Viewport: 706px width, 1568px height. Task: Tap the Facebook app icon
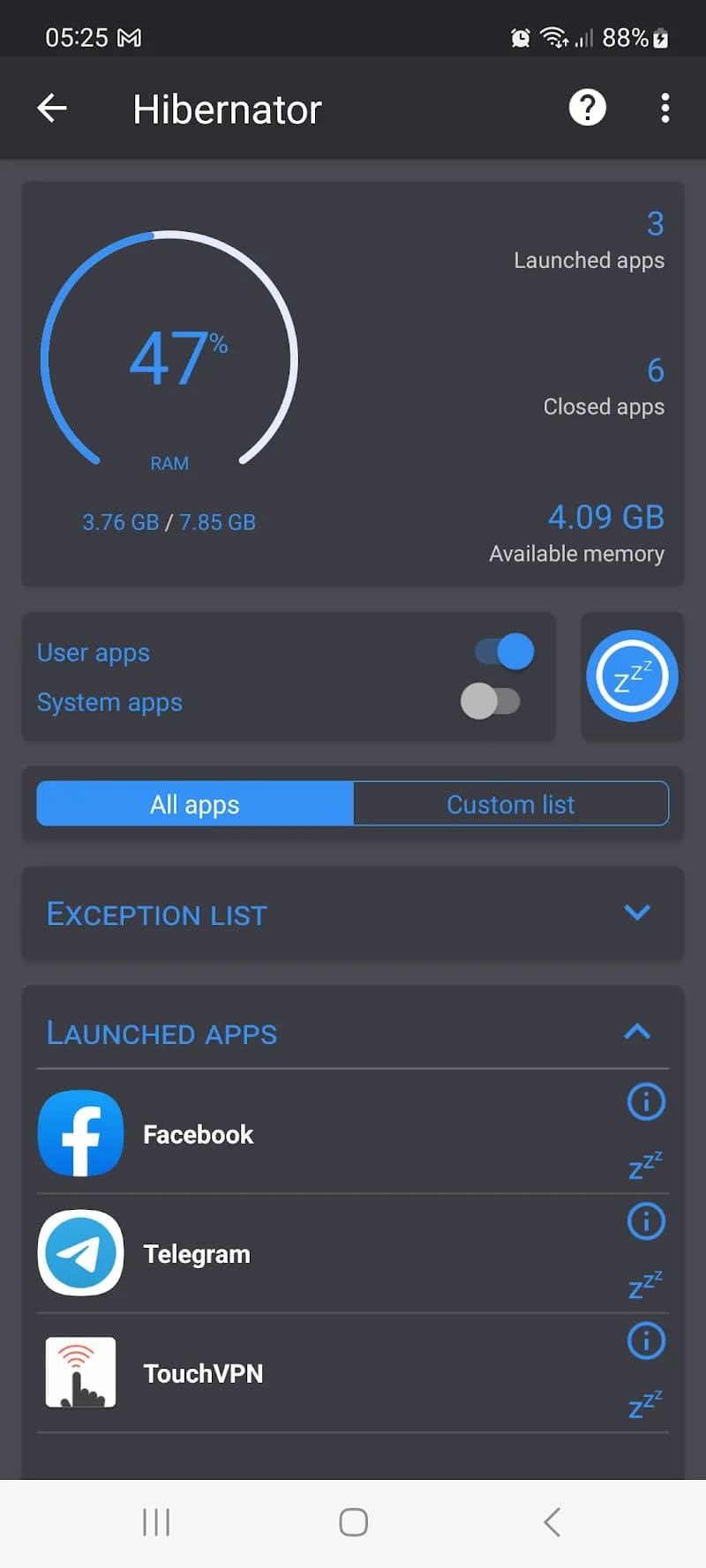[80, 1134]
